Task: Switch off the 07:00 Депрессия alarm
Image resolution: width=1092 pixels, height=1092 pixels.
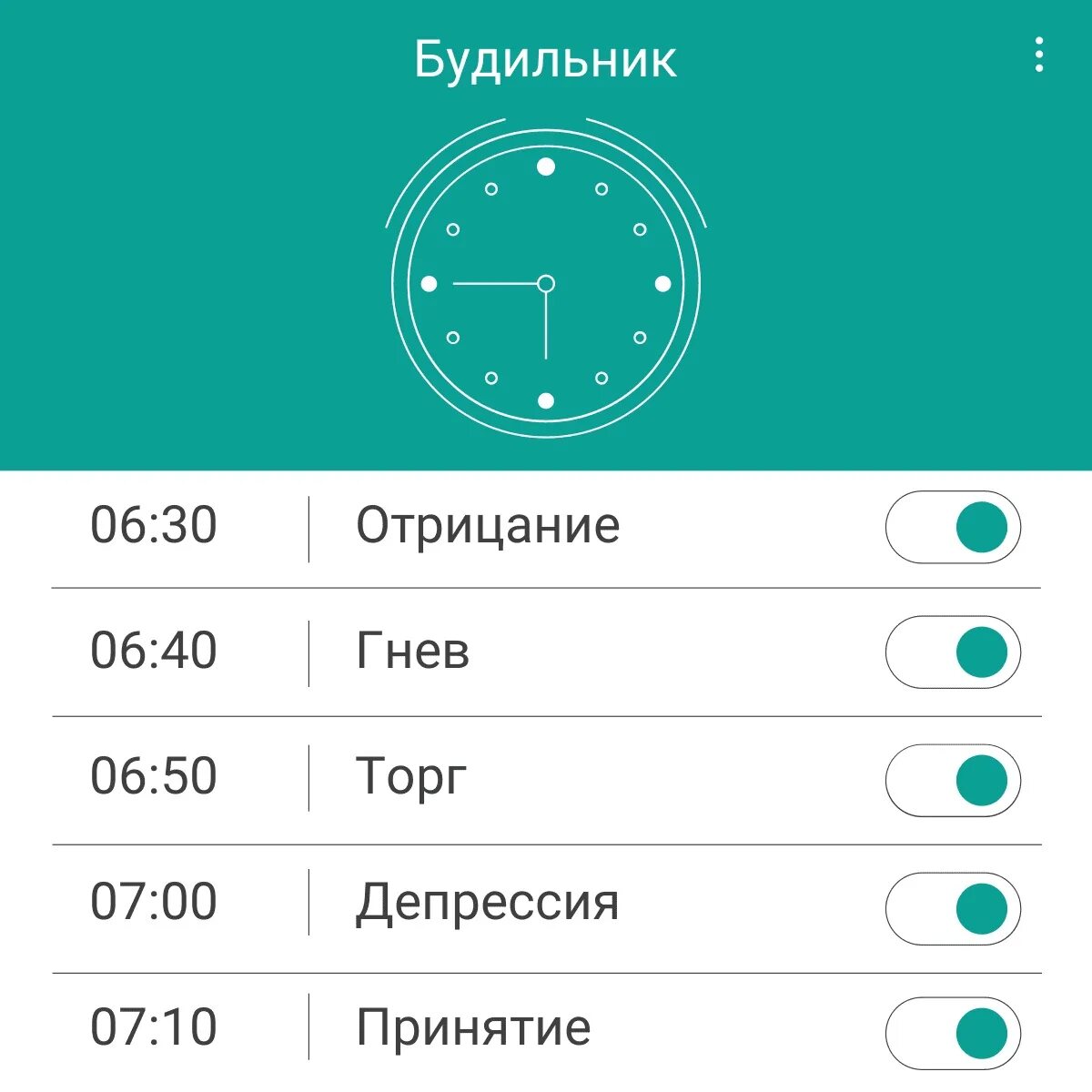Action: point(953,908)
